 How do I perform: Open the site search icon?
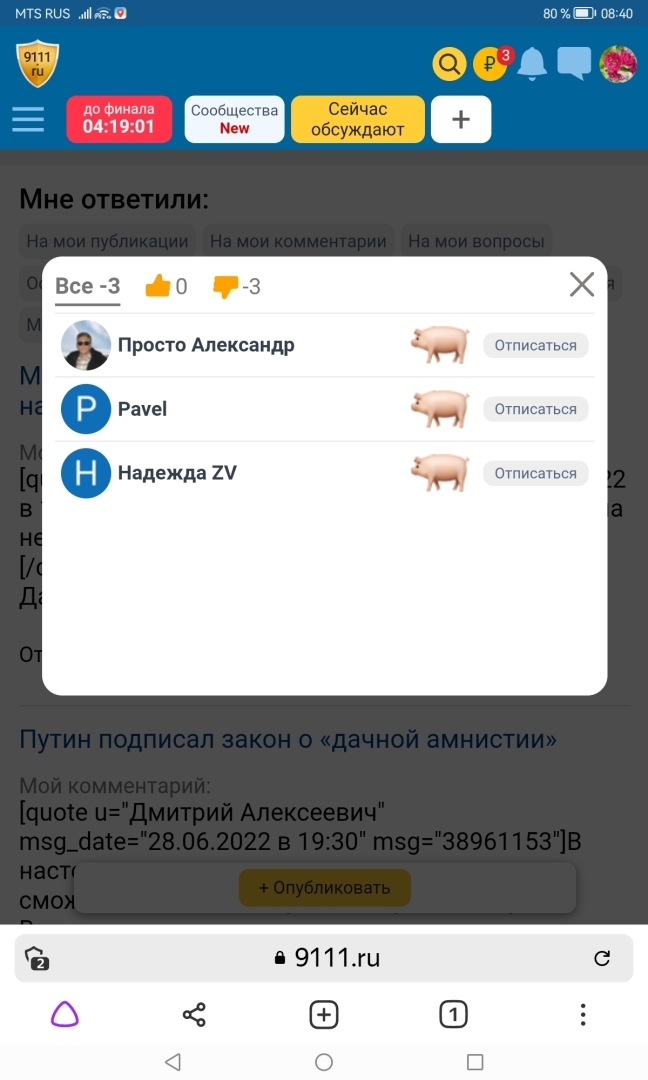[x=449, y=65]
